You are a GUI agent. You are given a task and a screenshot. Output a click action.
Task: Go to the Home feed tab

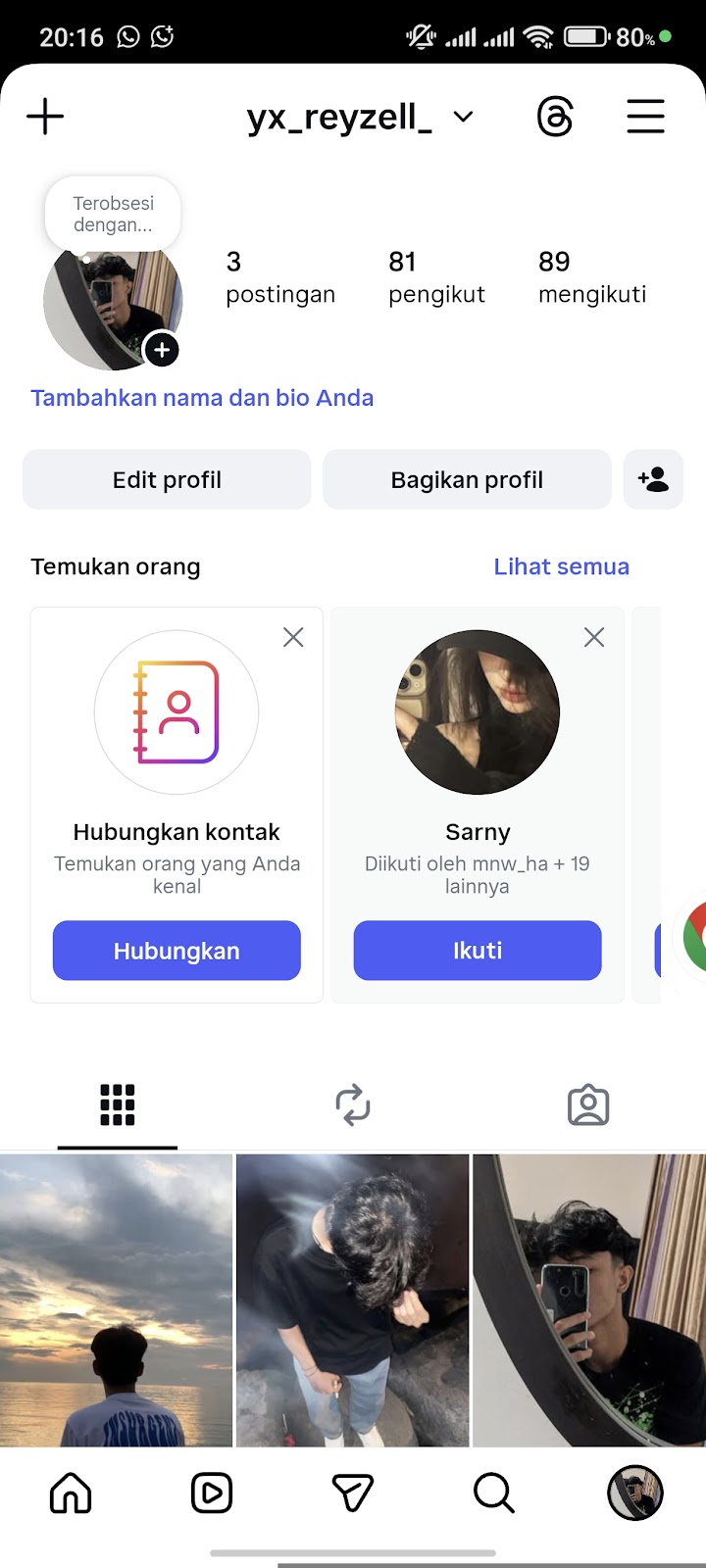tap(71, 1494)
